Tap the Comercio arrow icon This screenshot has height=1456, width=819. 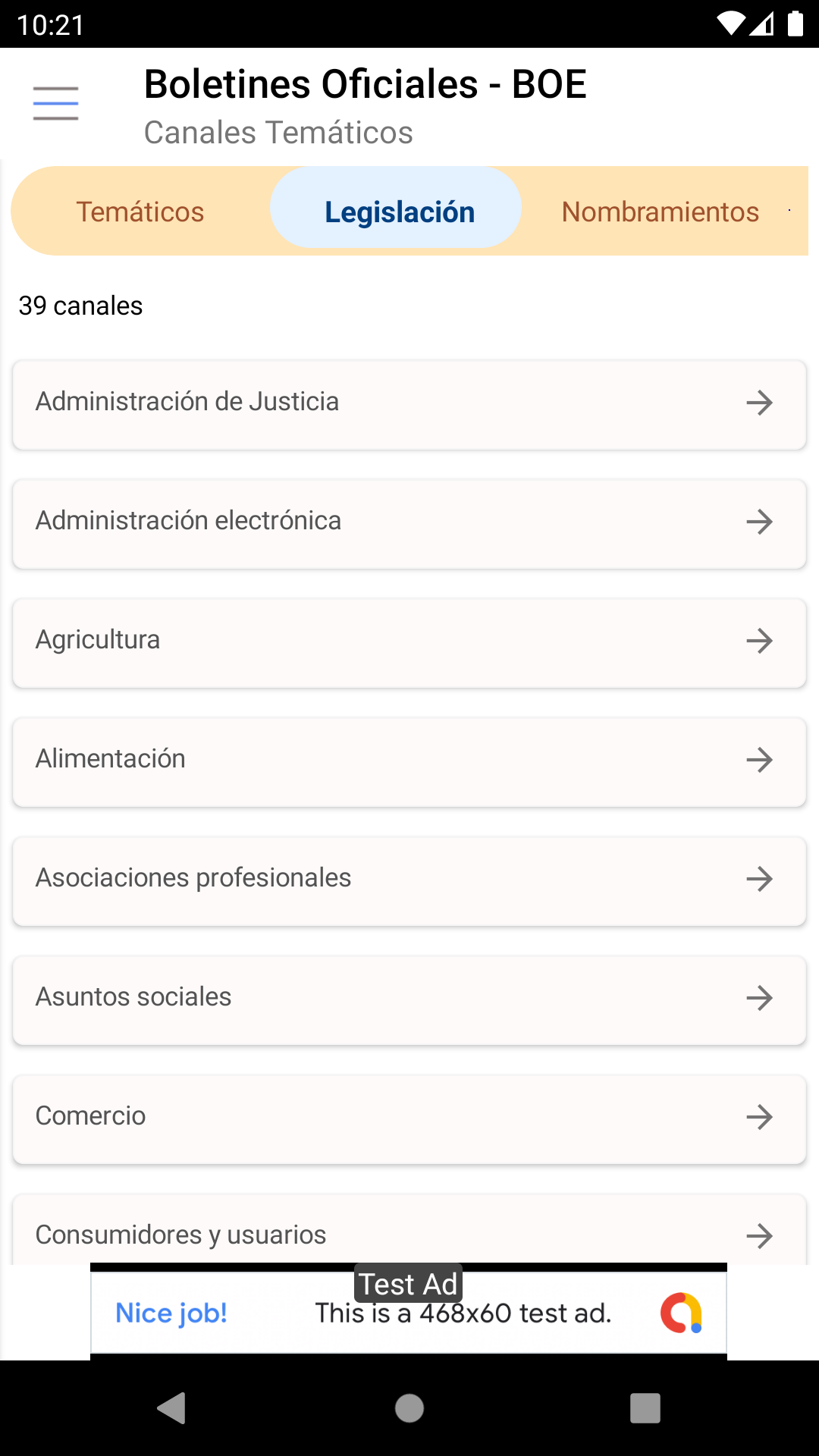[x=760, y=1118]
